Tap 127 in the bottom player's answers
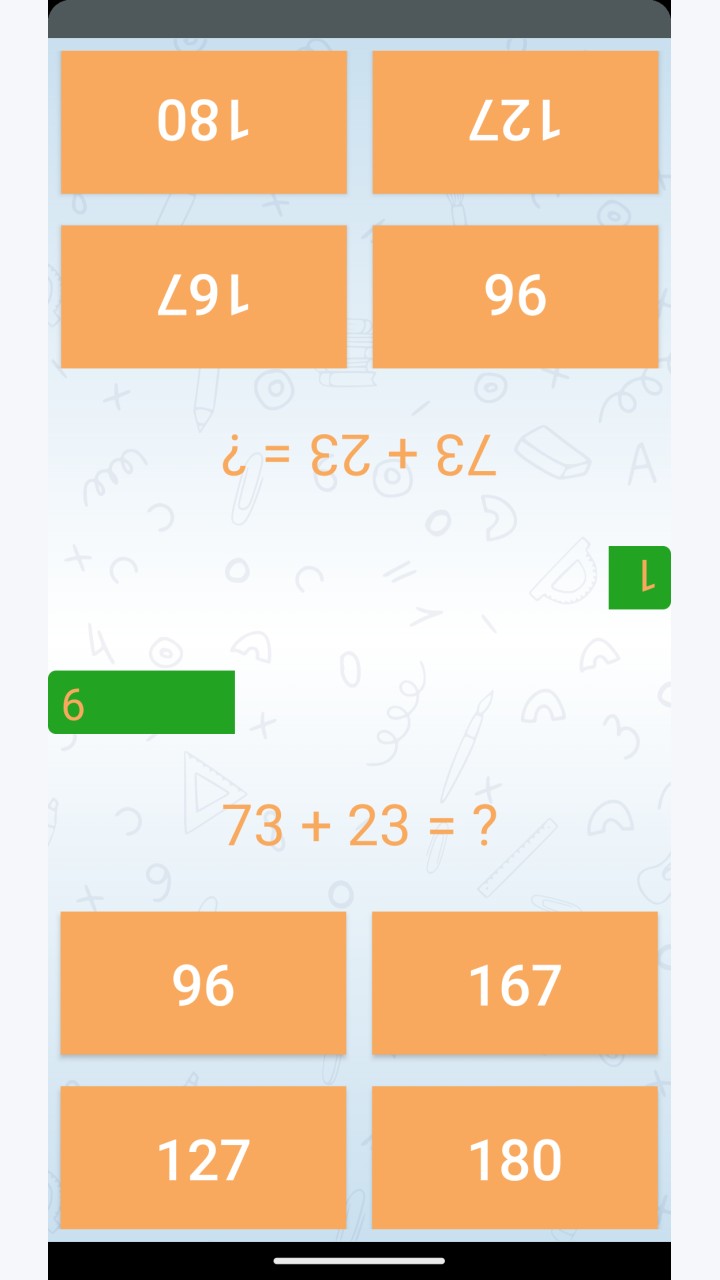This screenshot has height=1280, width=720. 203,1157
